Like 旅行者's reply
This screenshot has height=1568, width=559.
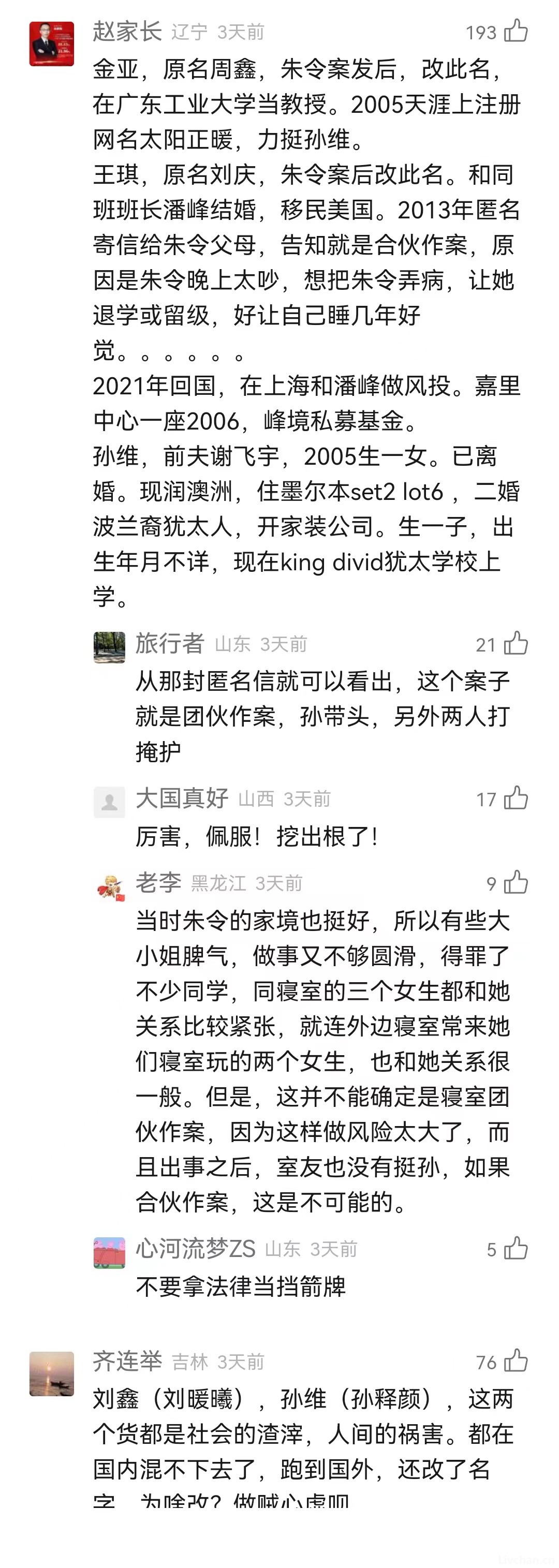point(515,643)
